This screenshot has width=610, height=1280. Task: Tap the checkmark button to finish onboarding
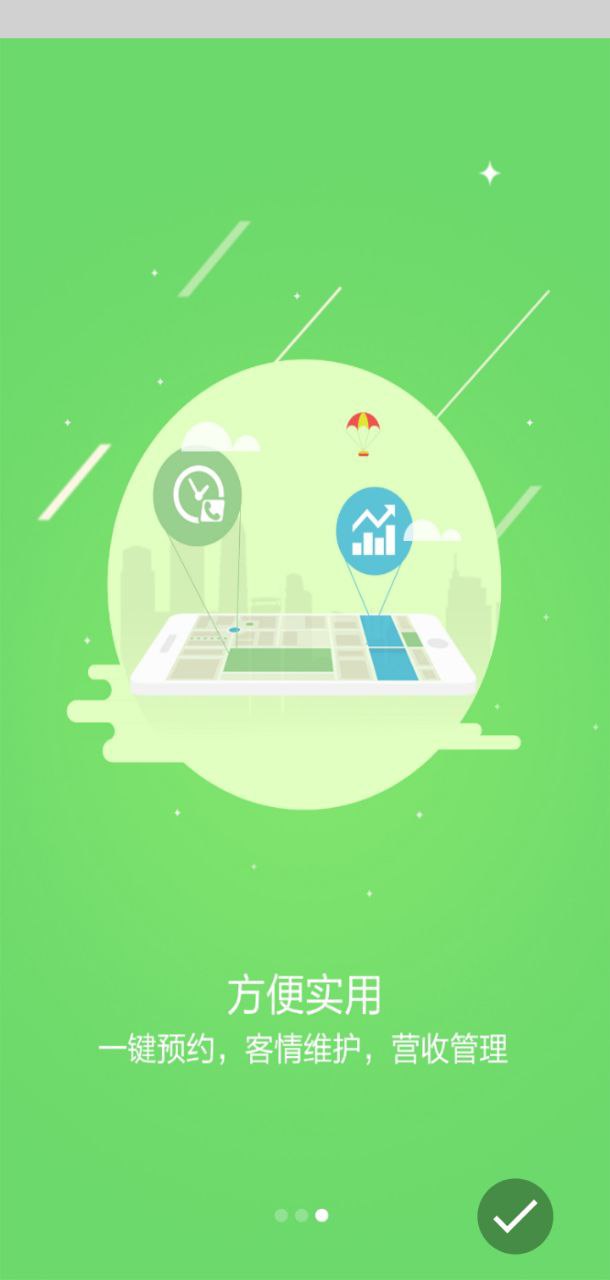(515, 1216)
